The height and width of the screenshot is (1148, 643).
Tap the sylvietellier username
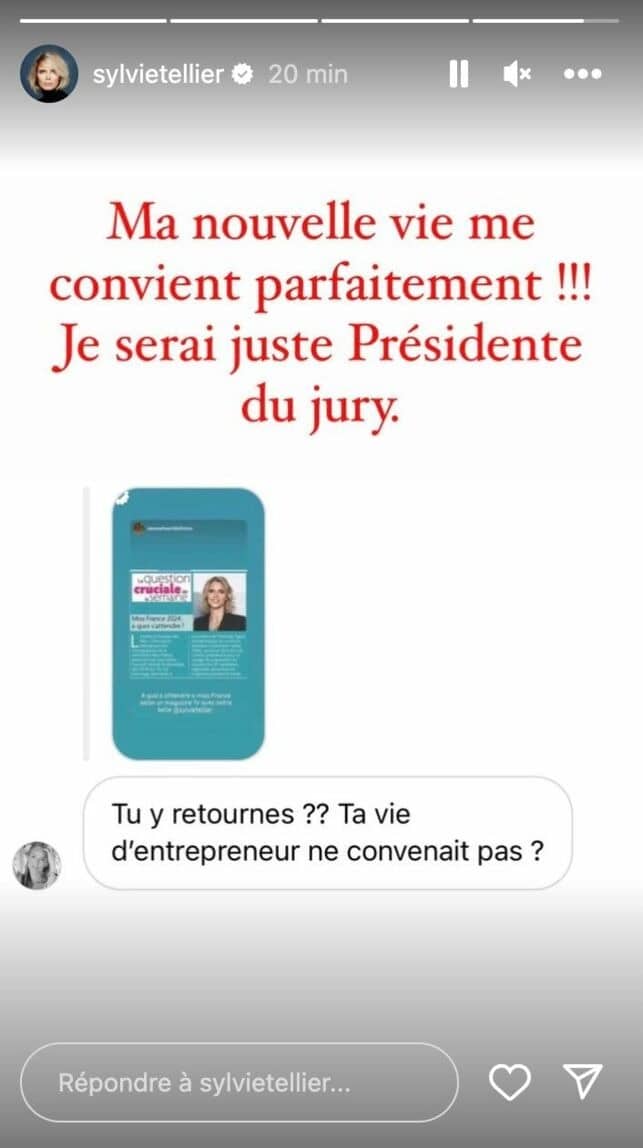[x=158, y=74]
